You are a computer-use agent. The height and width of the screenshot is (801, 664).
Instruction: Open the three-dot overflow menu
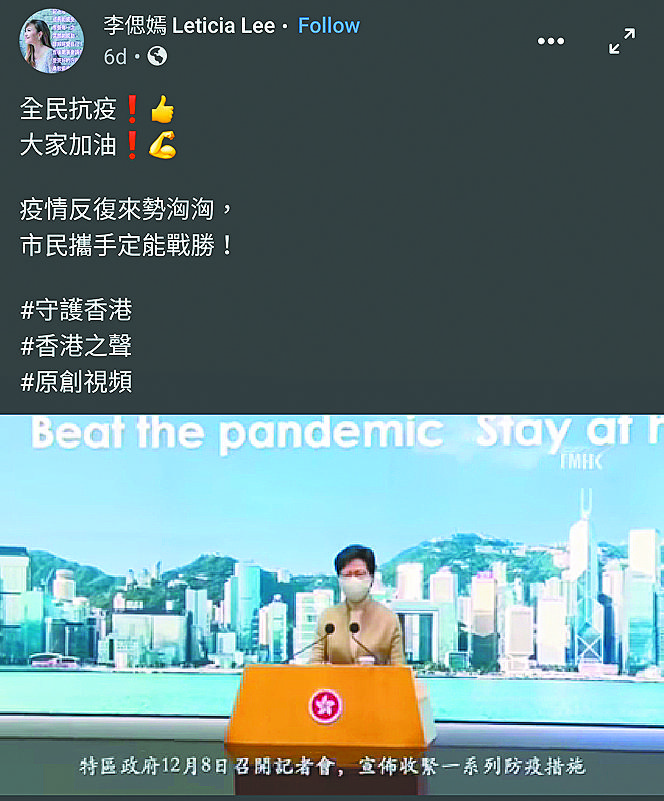tap(551, 41)
